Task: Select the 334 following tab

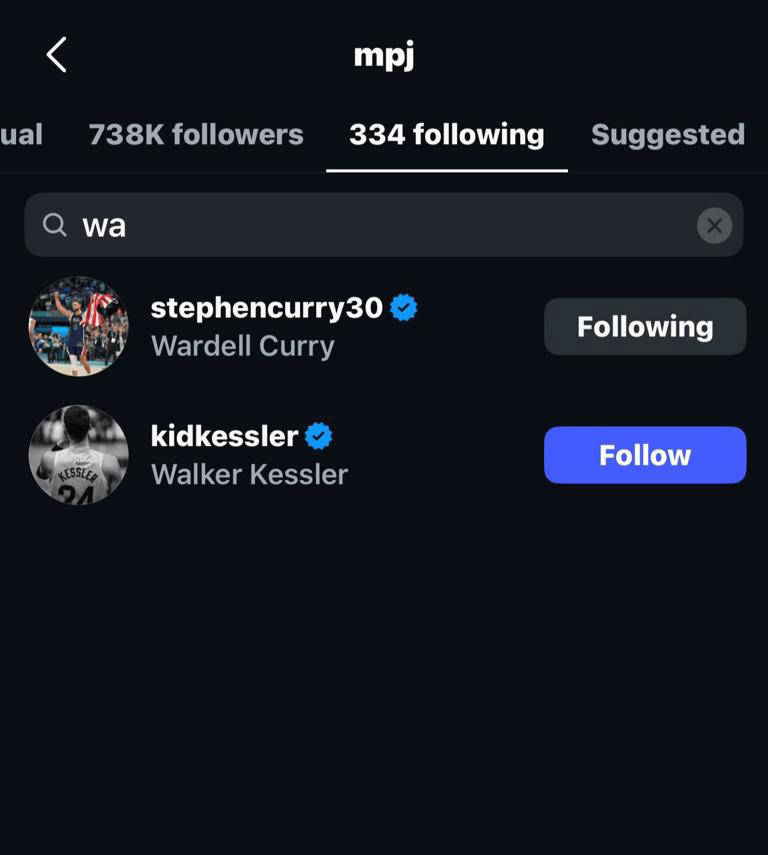Action: pyautogui.click(x=447, y=134)
